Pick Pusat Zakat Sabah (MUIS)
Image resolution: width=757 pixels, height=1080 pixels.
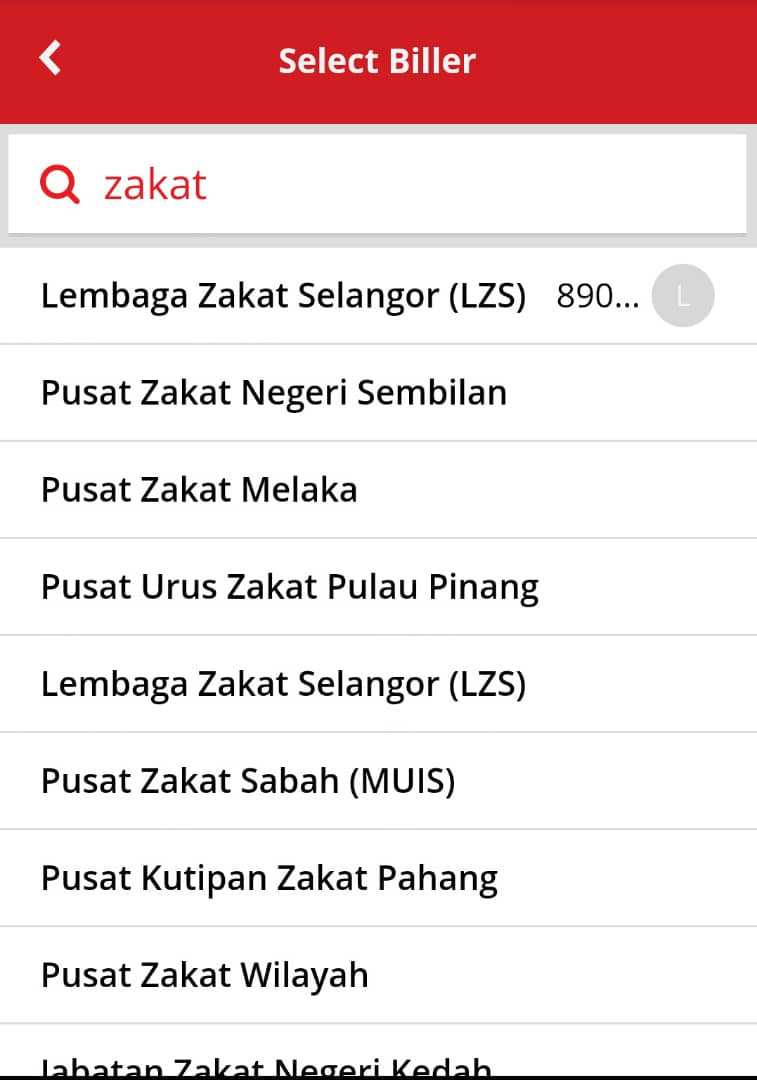click(x=378, y=781)
